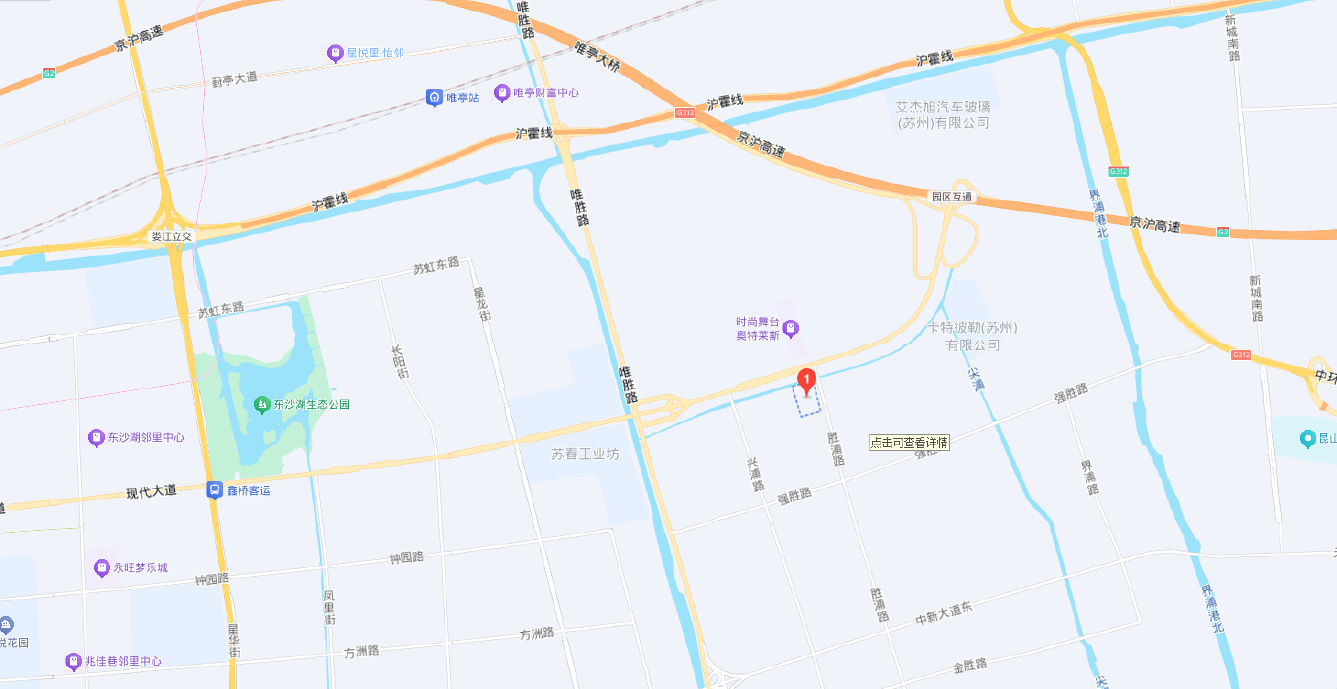The height and width of the screenshot is (689, 1337).
Task: Open the 唯亭财富中心 point of interest
Action: click(502, 93)
